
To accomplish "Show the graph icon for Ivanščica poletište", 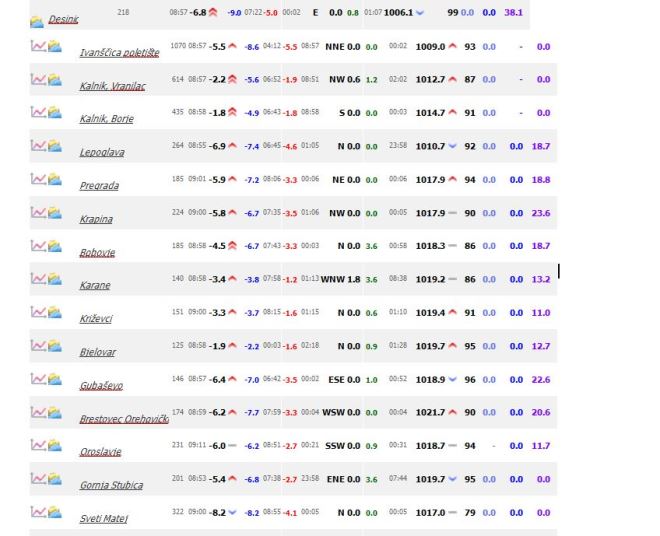I will coord(38,45).
